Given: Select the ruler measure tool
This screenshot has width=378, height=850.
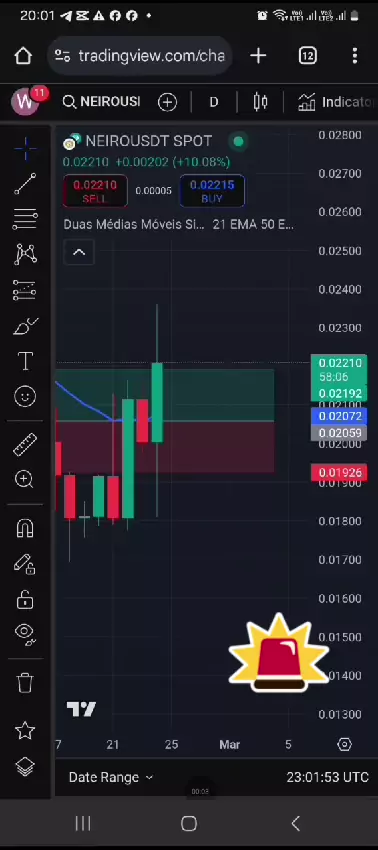Looking at the screenshot, I should (25, 444).
